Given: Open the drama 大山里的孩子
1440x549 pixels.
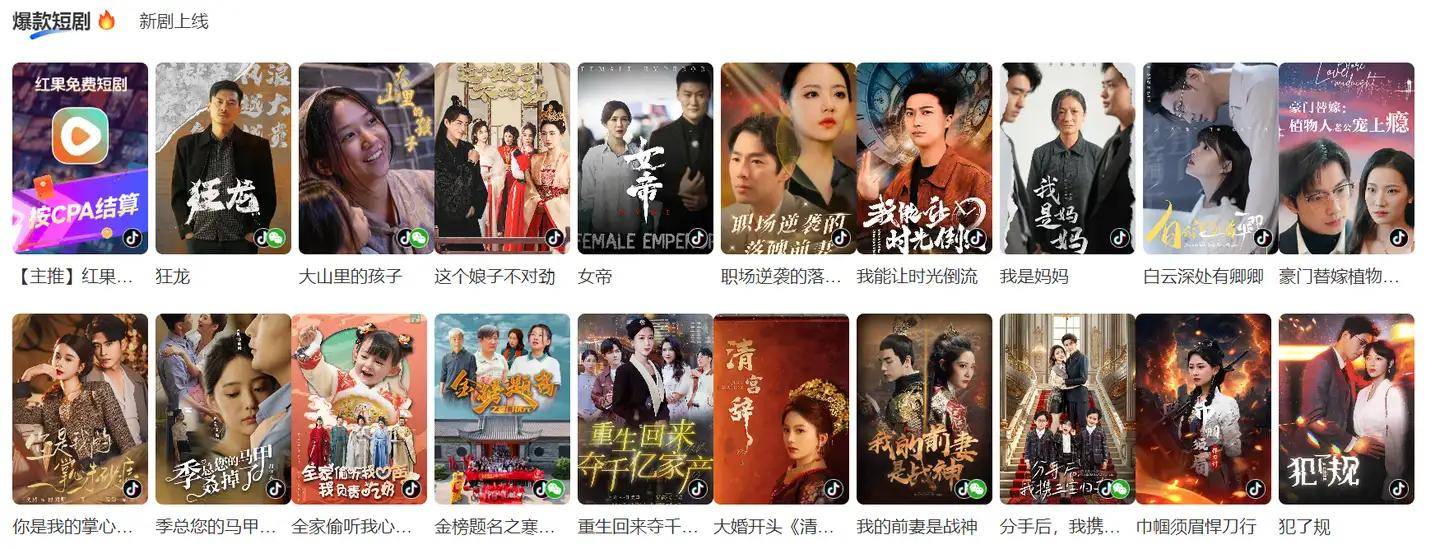Looking at the screenshot, I should 366,158.
